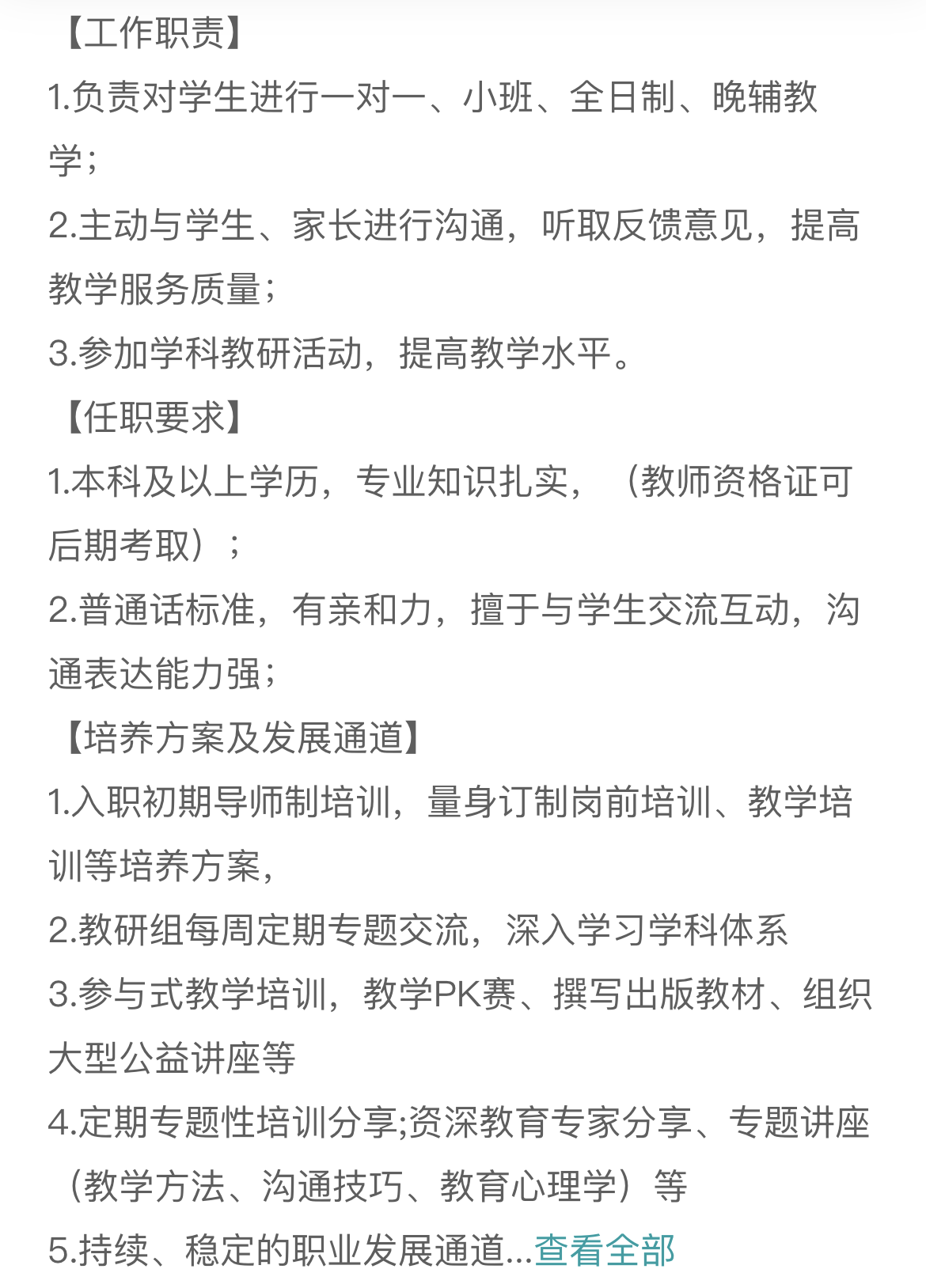Expand full description via 查看全部
This screenshot has width=926, height=1288.
605,1250
